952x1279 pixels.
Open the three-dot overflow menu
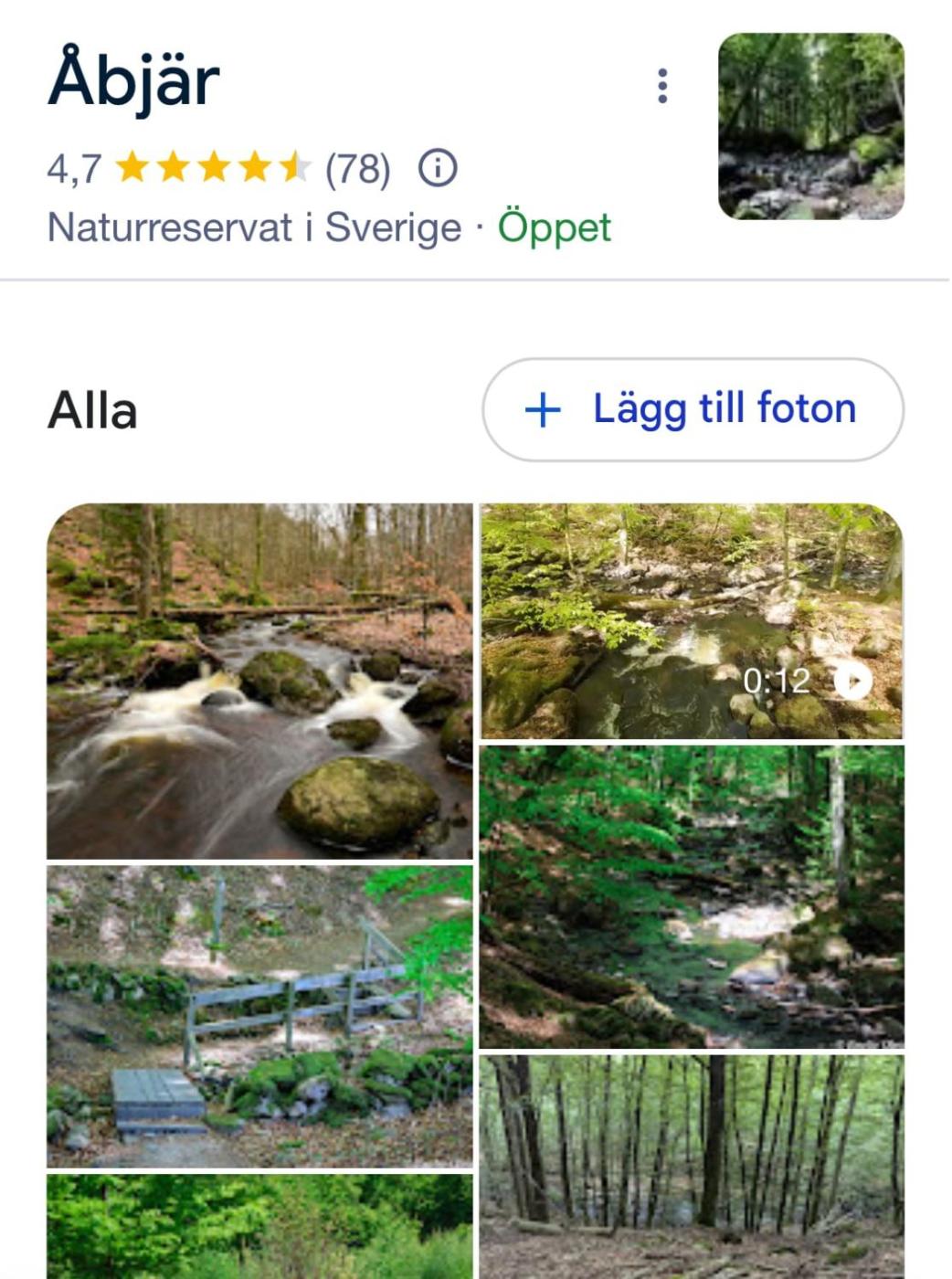click(662, 86)
